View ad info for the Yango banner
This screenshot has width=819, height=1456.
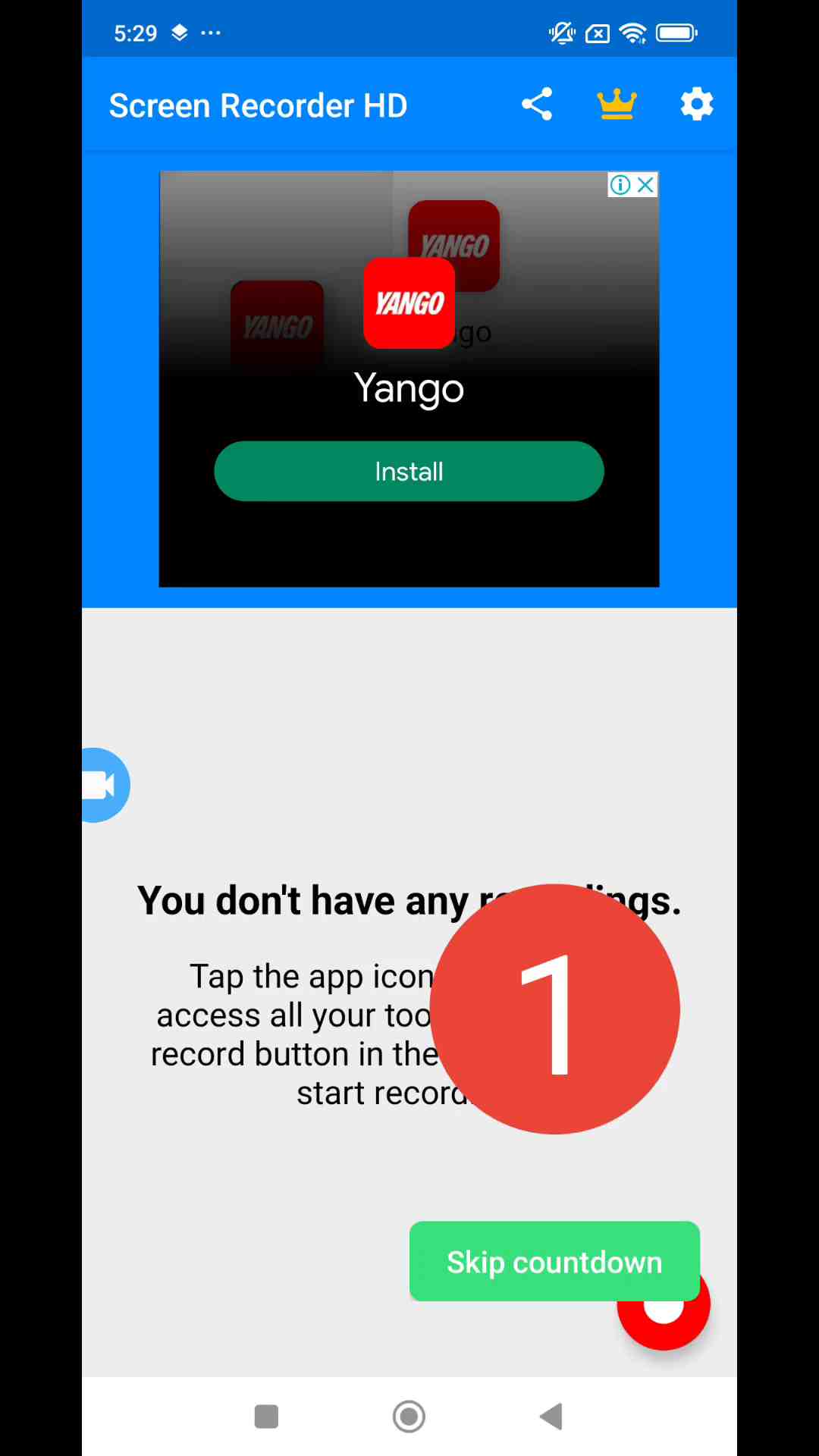click(620, 185)
